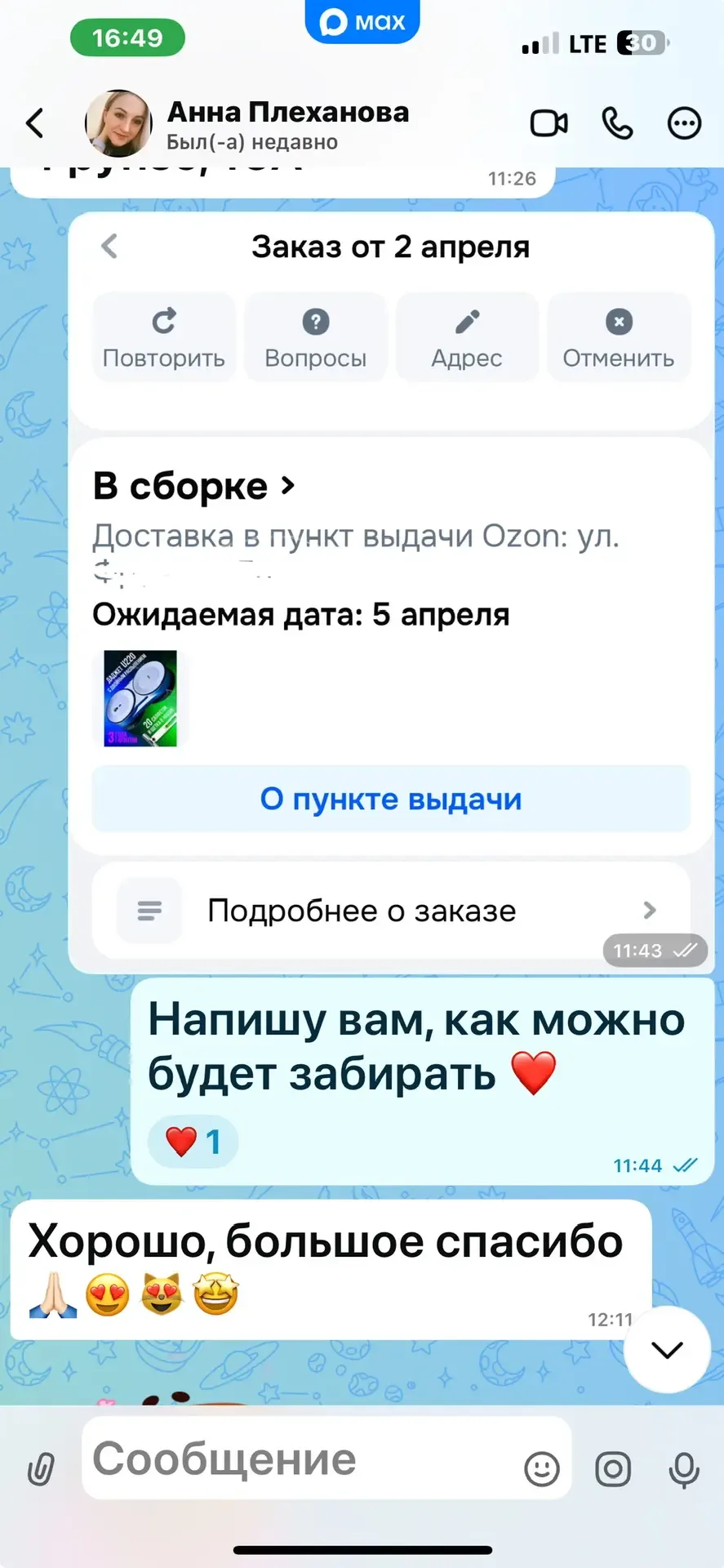Viewport: 724px width, 1568px height.
Task: Open the emoji picker
Action: (541, 1469)
